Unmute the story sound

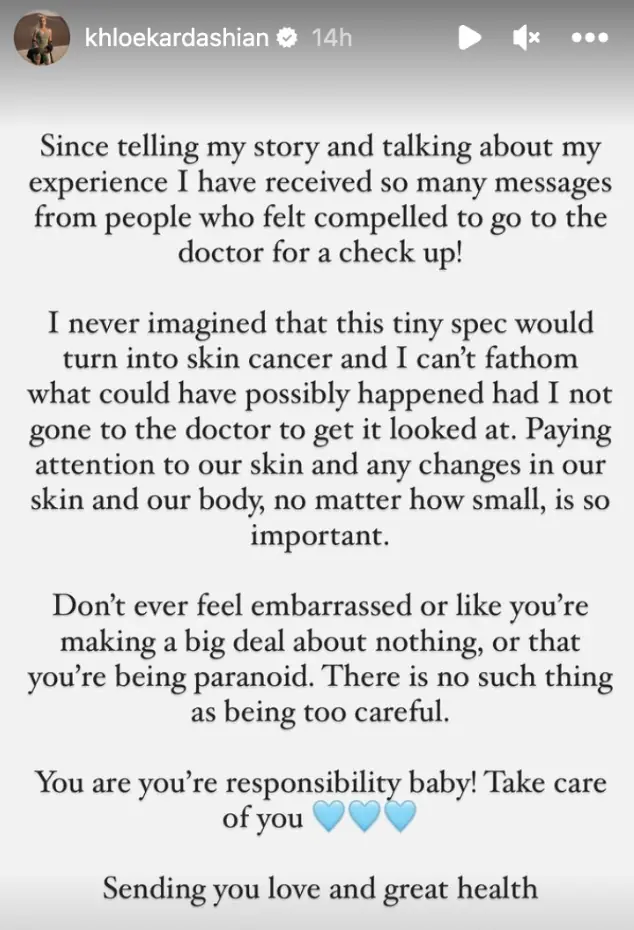(x=526, y=38)
